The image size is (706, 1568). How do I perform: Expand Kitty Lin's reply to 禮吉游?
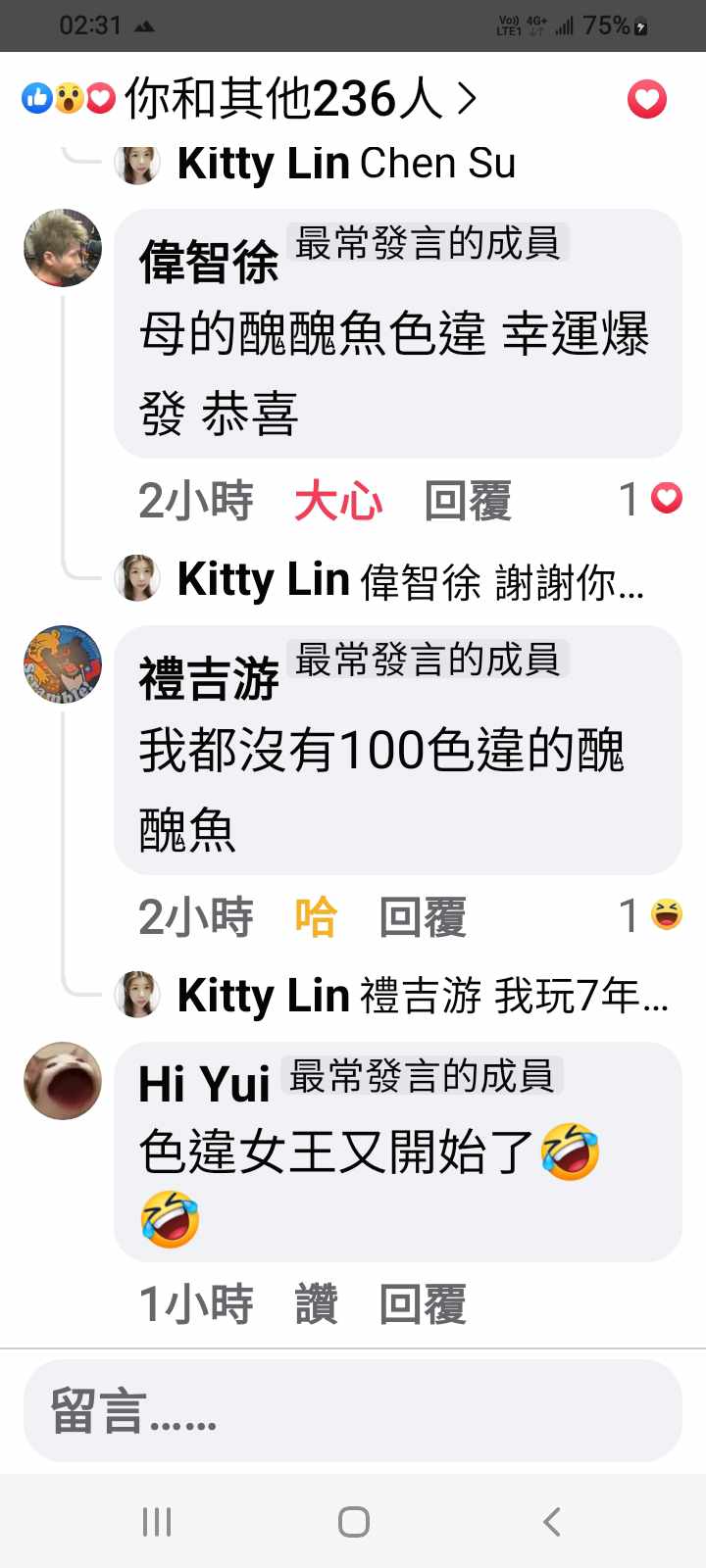point(422,996)
